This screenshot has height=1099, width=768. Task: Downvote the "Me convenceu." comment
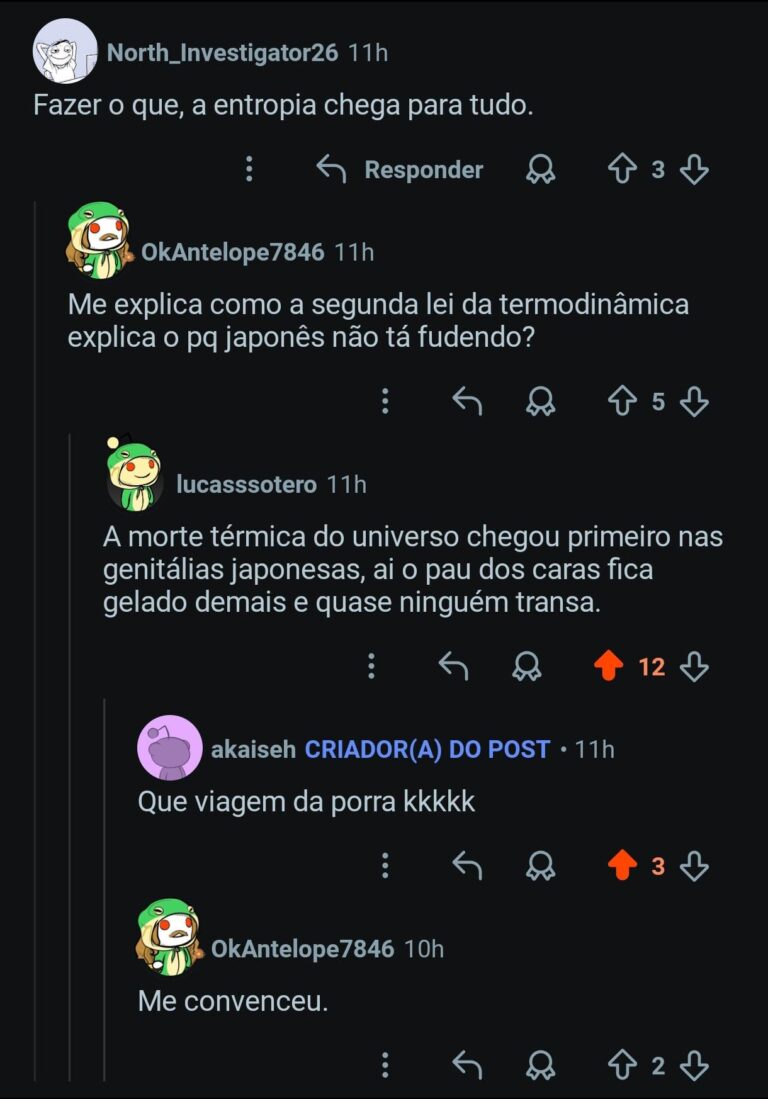(694, 1066)
